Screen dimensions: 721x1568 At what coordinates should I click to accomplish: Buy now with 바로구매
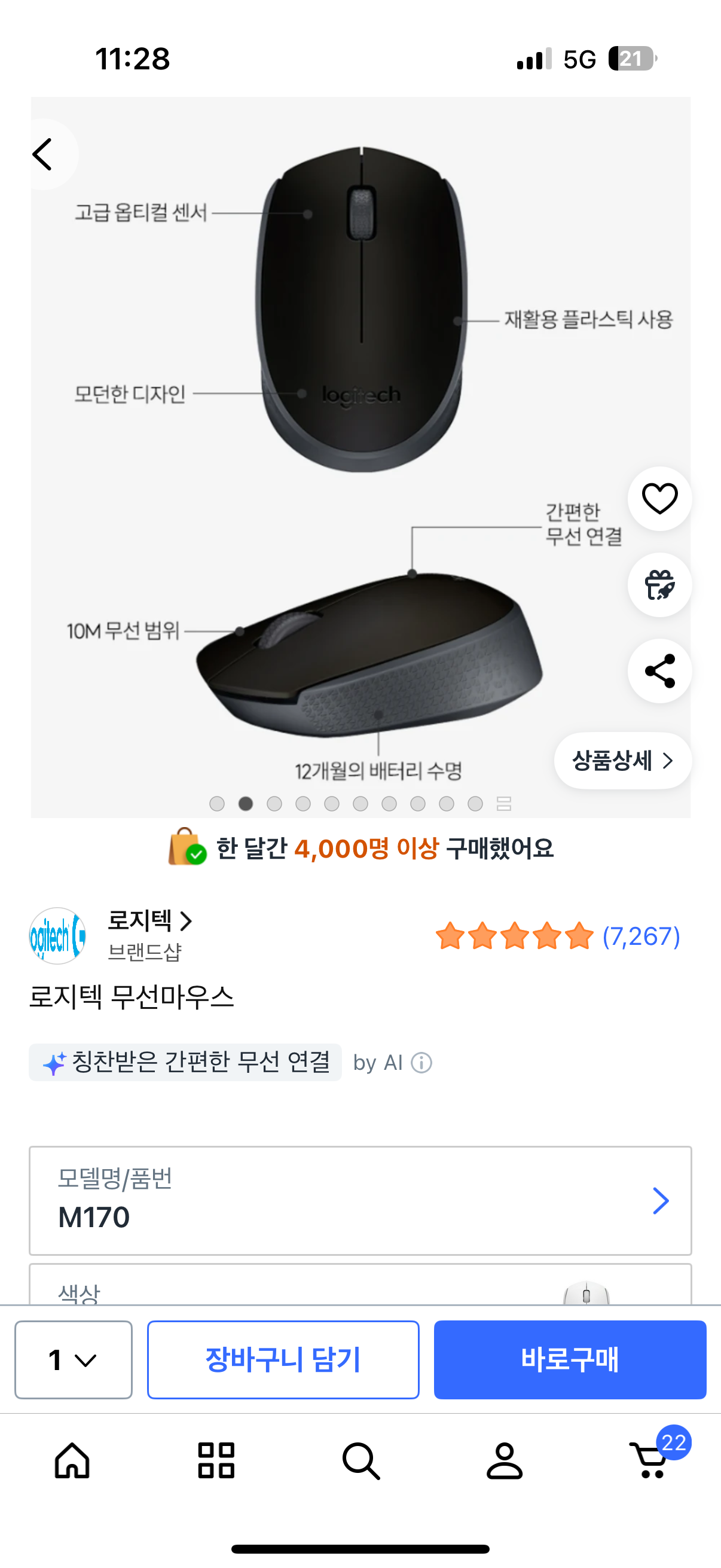(570, 1360)
